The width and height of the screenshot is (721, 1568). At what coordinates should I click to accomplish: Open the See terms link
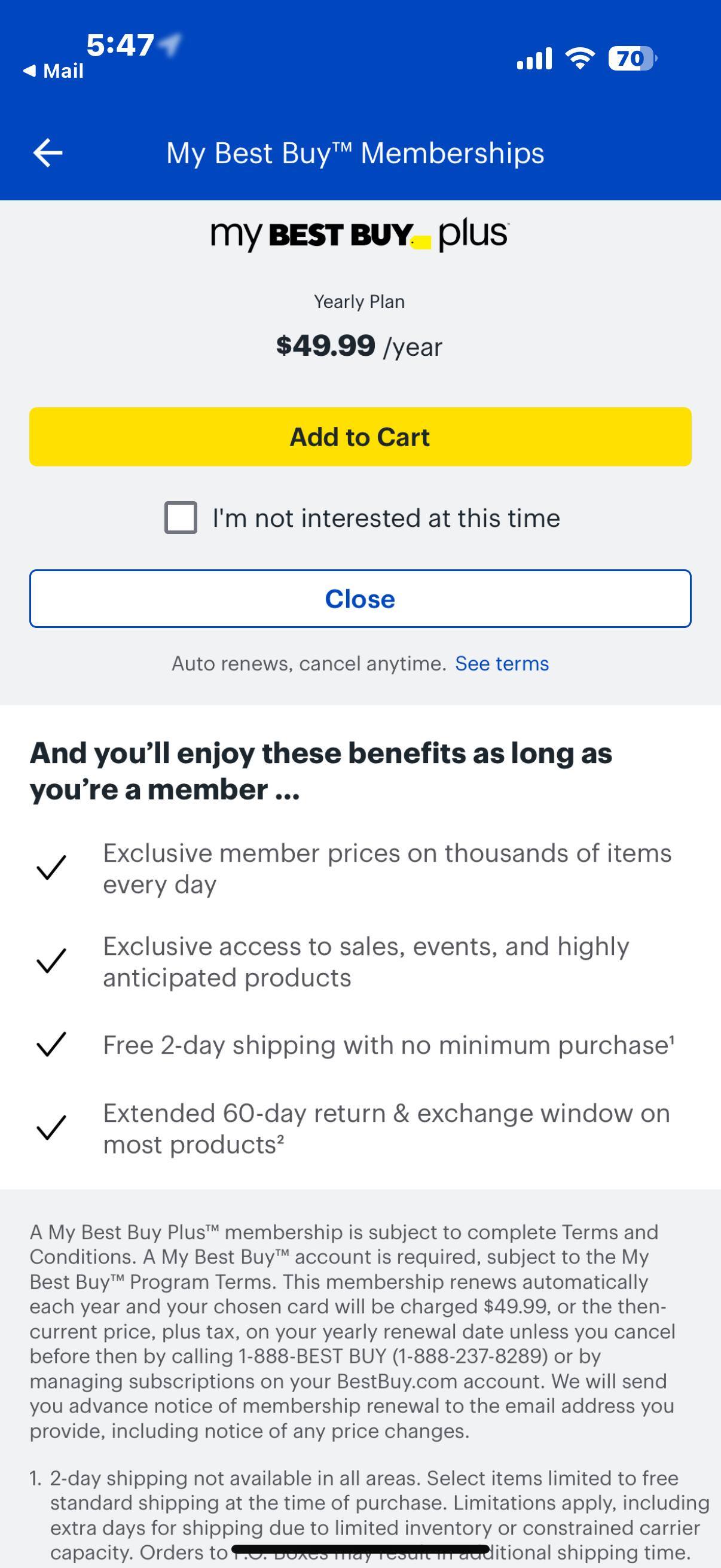(502, 663)
